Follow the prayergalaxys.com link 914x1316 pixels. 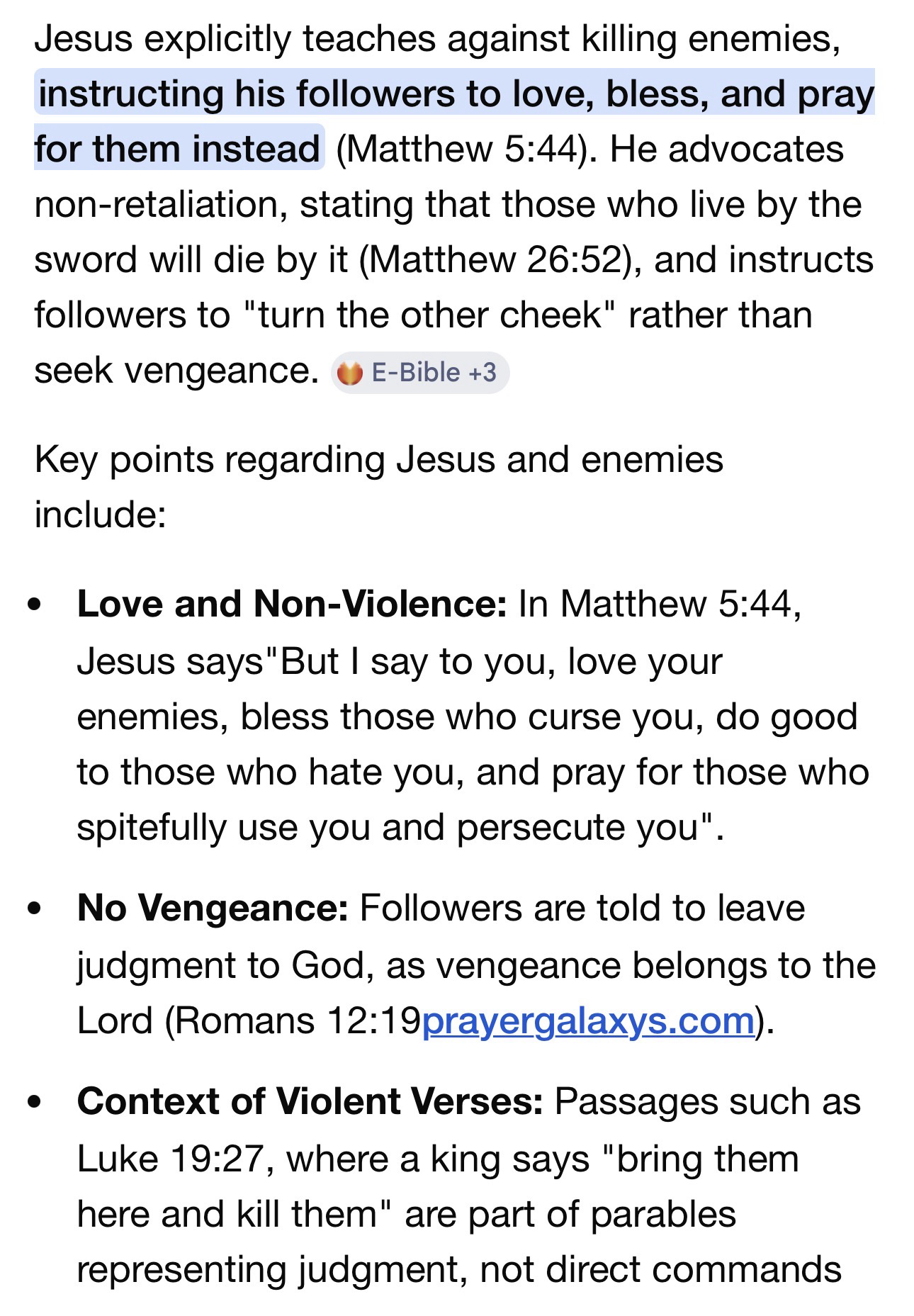coord(588,1020)
